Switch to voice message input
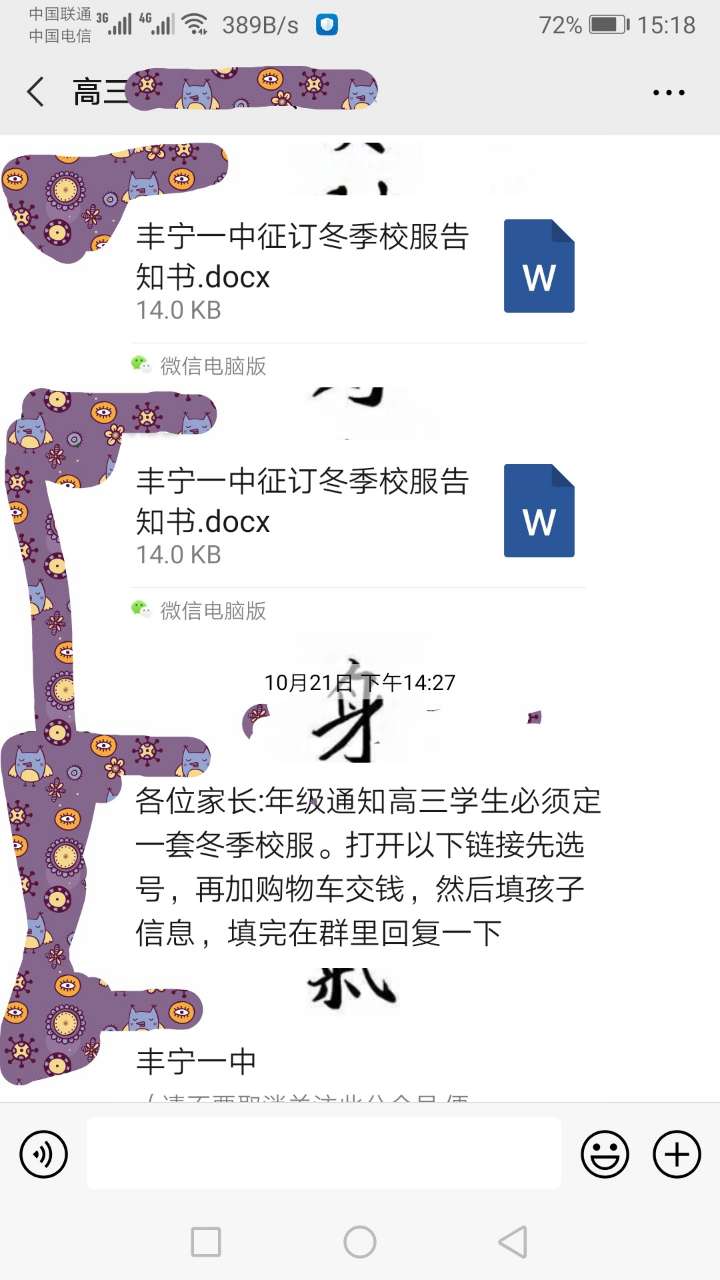The height and width of the screenshot is (1280, 720). coord(44,1154)
